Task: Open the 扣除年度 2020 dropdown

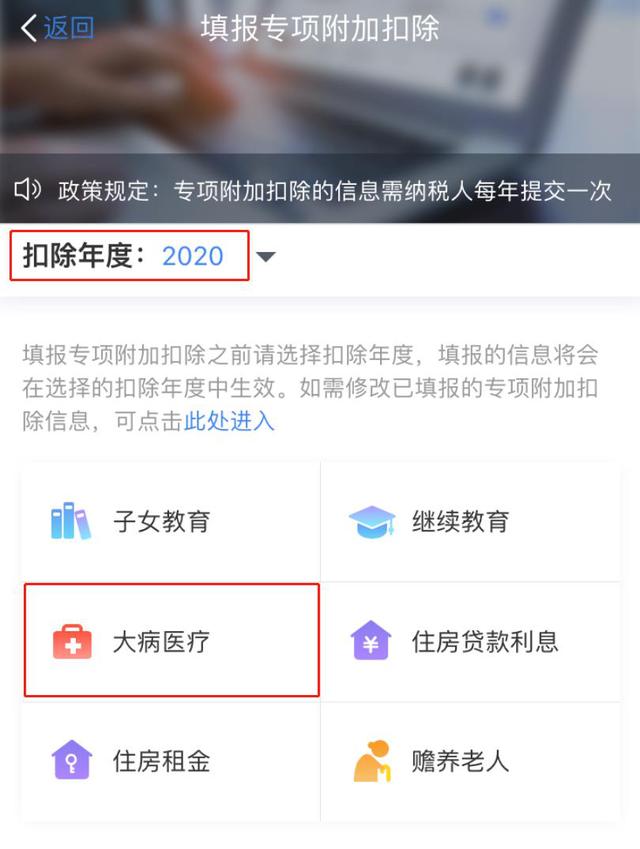Action: tap(264, 256)
